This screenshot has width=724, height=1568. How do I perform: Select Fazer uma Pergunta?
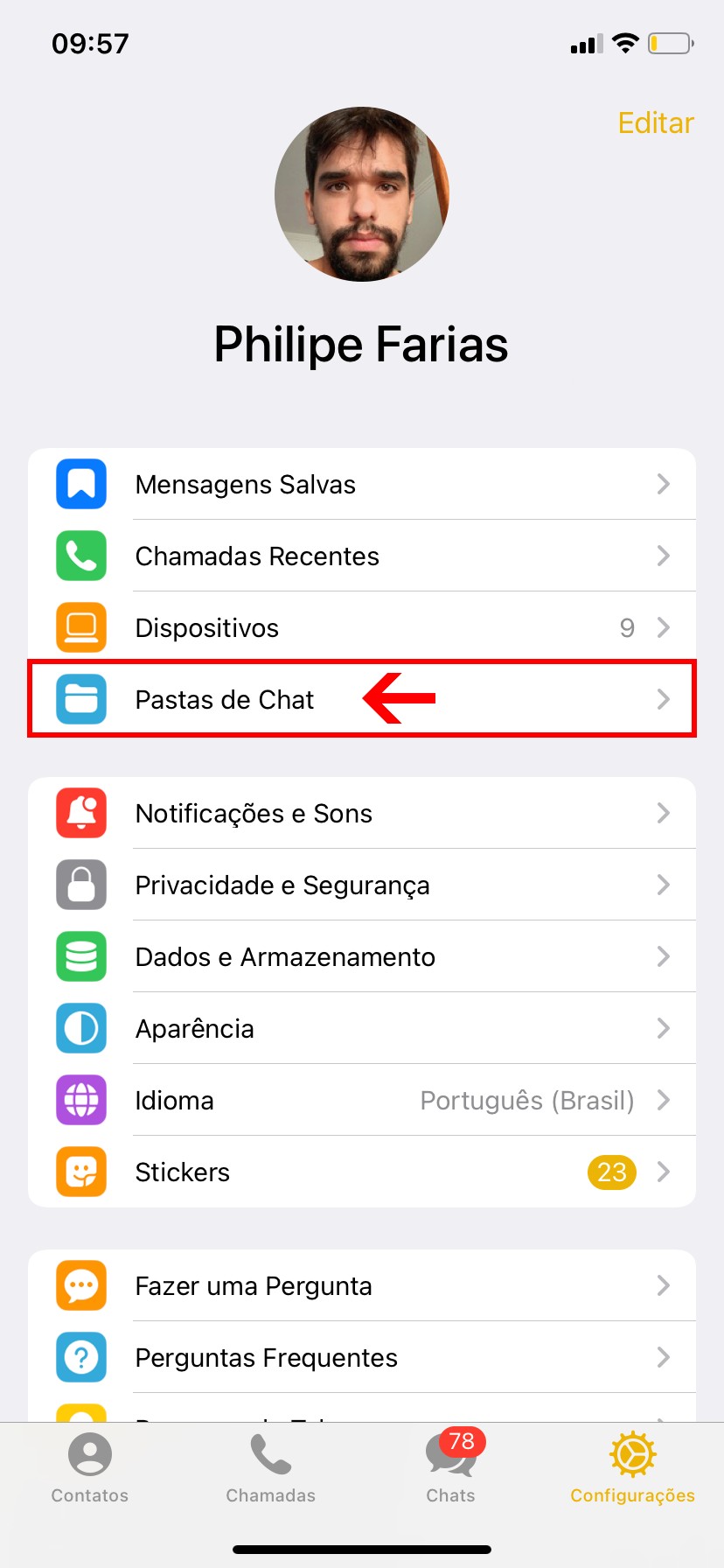tap(362, 1285)
